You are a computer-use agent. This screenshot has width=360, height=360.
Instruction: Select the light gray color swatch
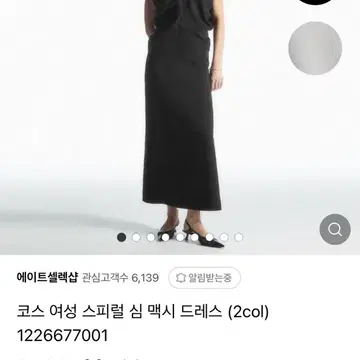coord(315,48)
